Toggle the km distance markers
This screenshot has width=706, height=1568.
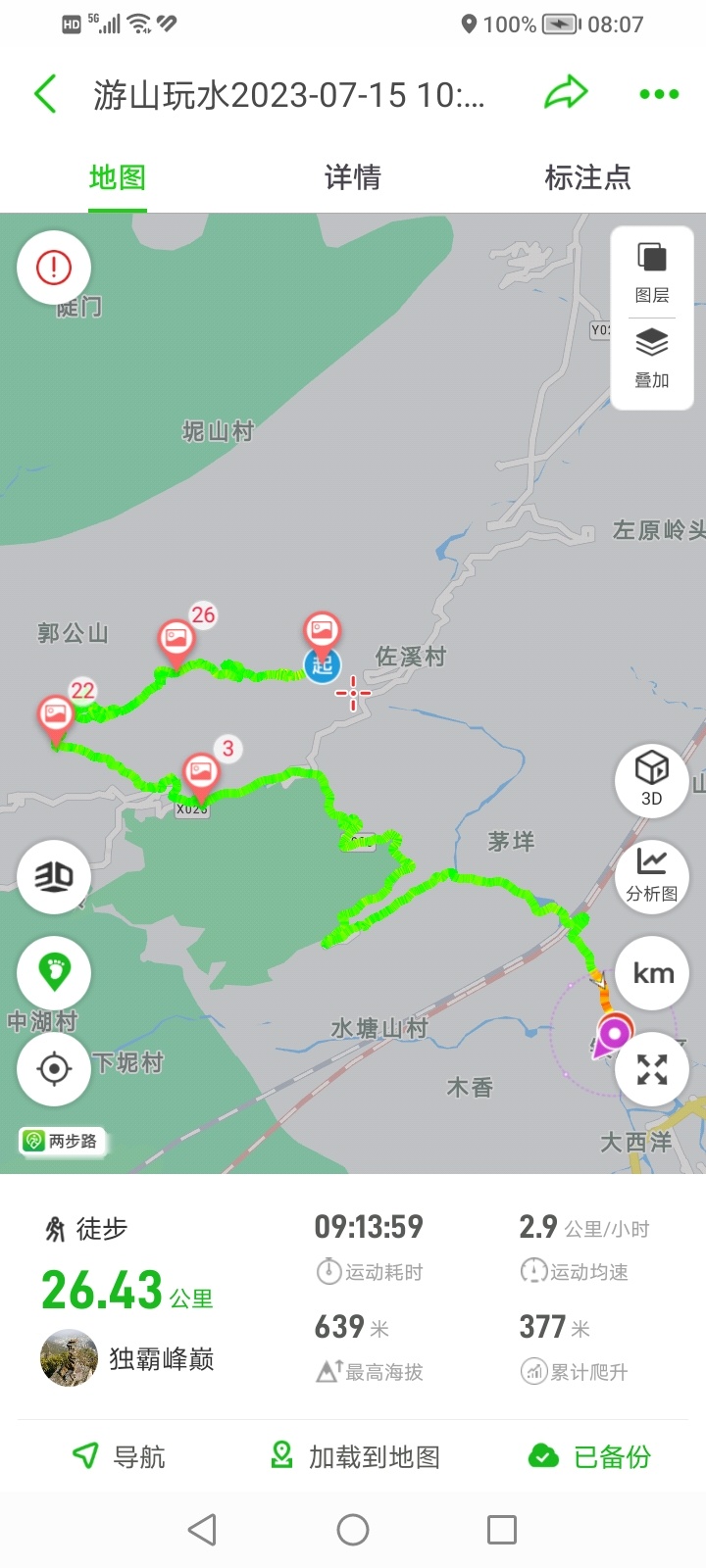click(652, 972)
